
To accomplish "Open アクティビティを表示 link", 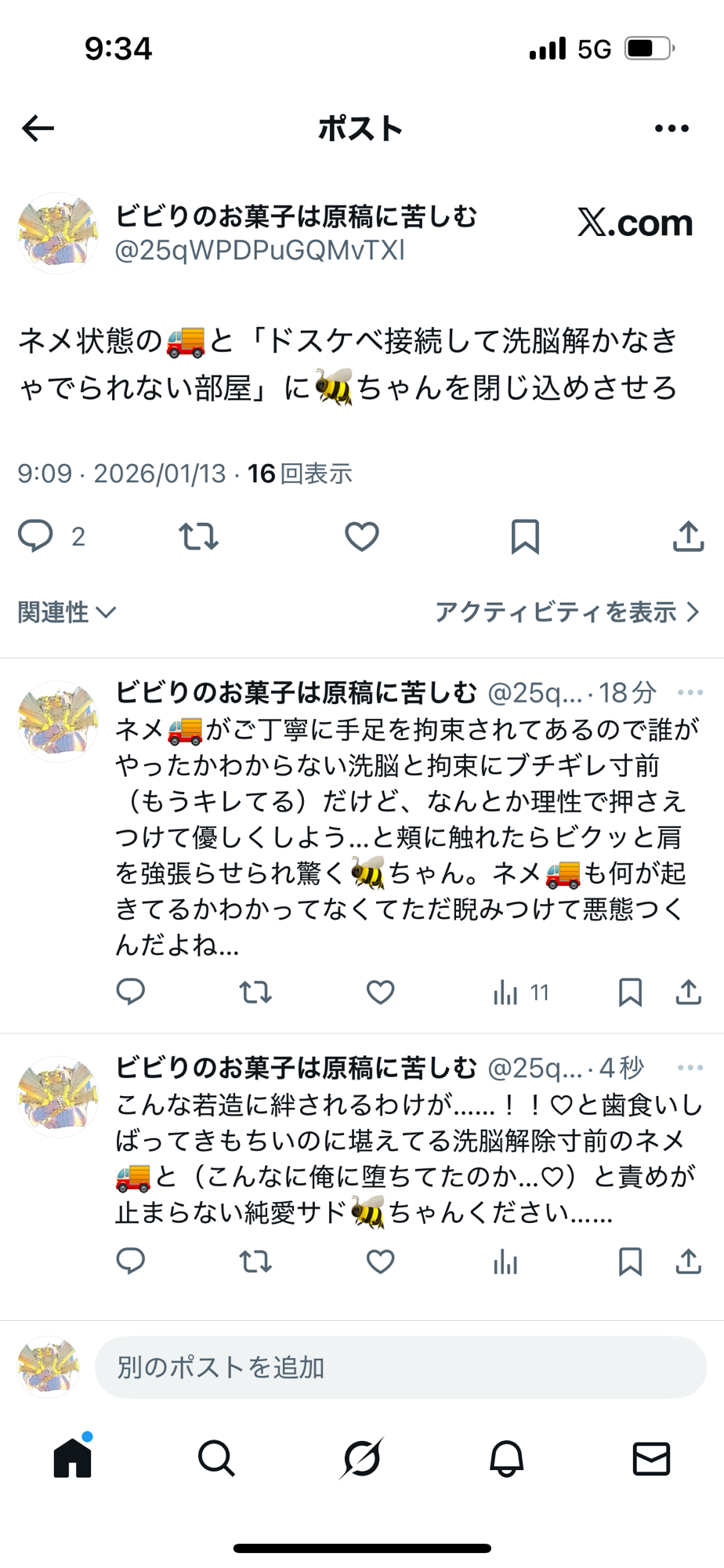I will click(x=566, y=612).
